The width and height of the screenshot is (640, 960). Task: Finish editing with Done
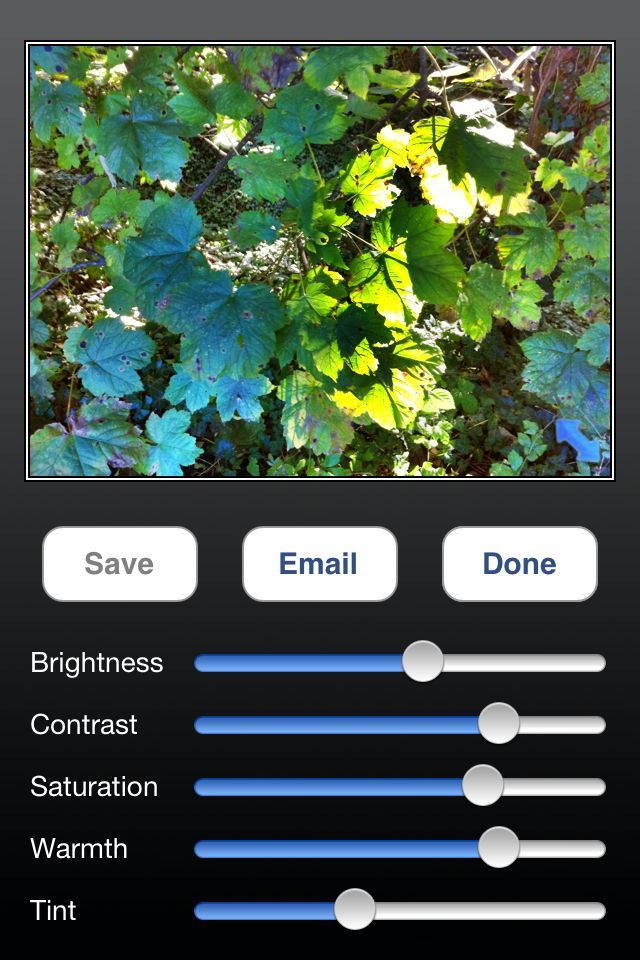click(519, 564)
